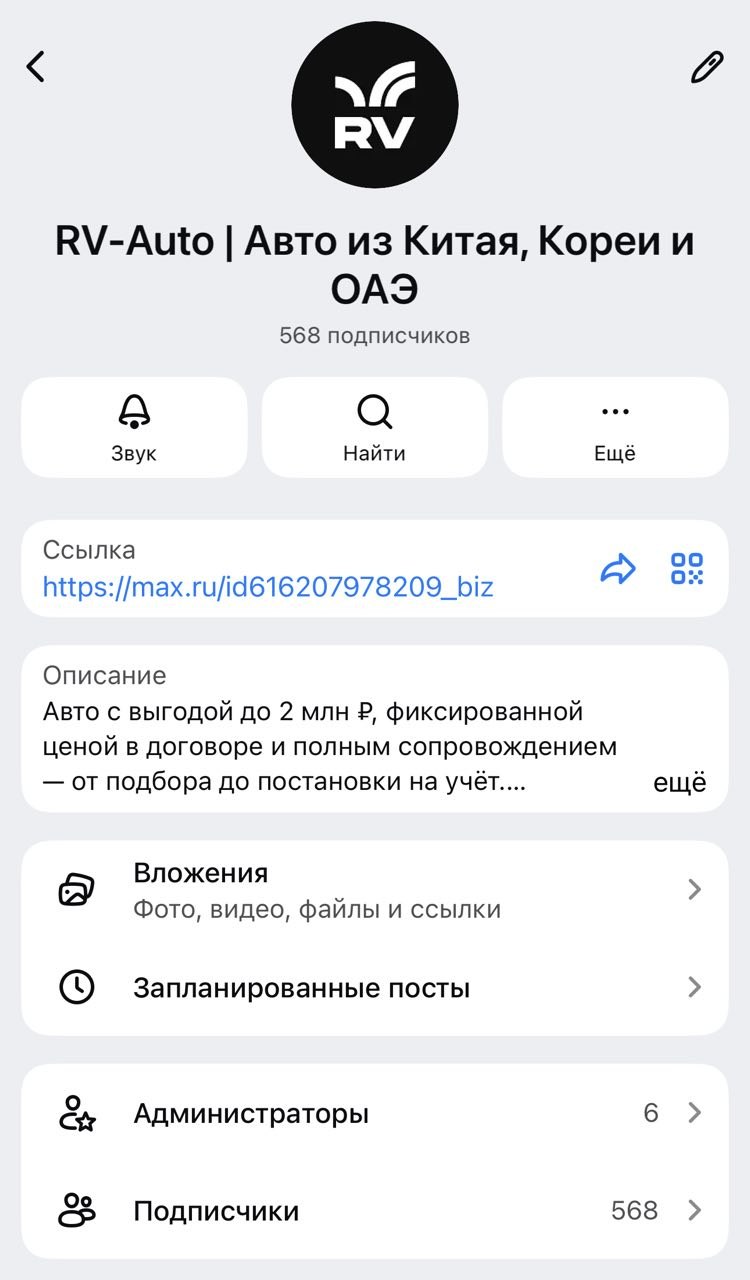This screenshot has width=750, height=1280.
Task: Open the Ещё options button
Action: [x=615, y=427]
